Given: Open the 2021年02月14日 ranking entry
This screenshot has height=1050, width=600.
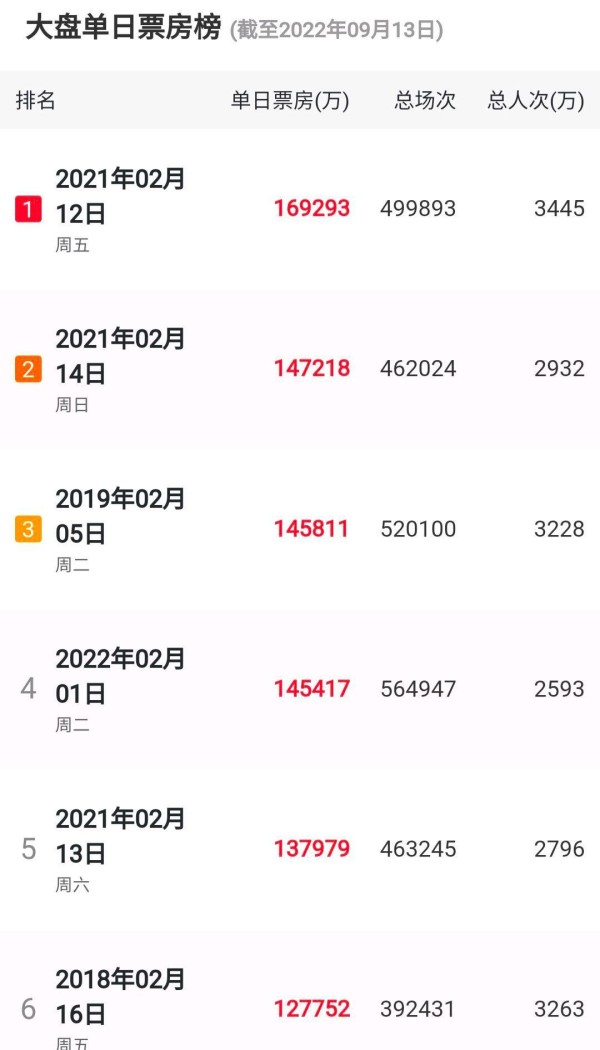Looking at the screenshot, I should point(300,369).
